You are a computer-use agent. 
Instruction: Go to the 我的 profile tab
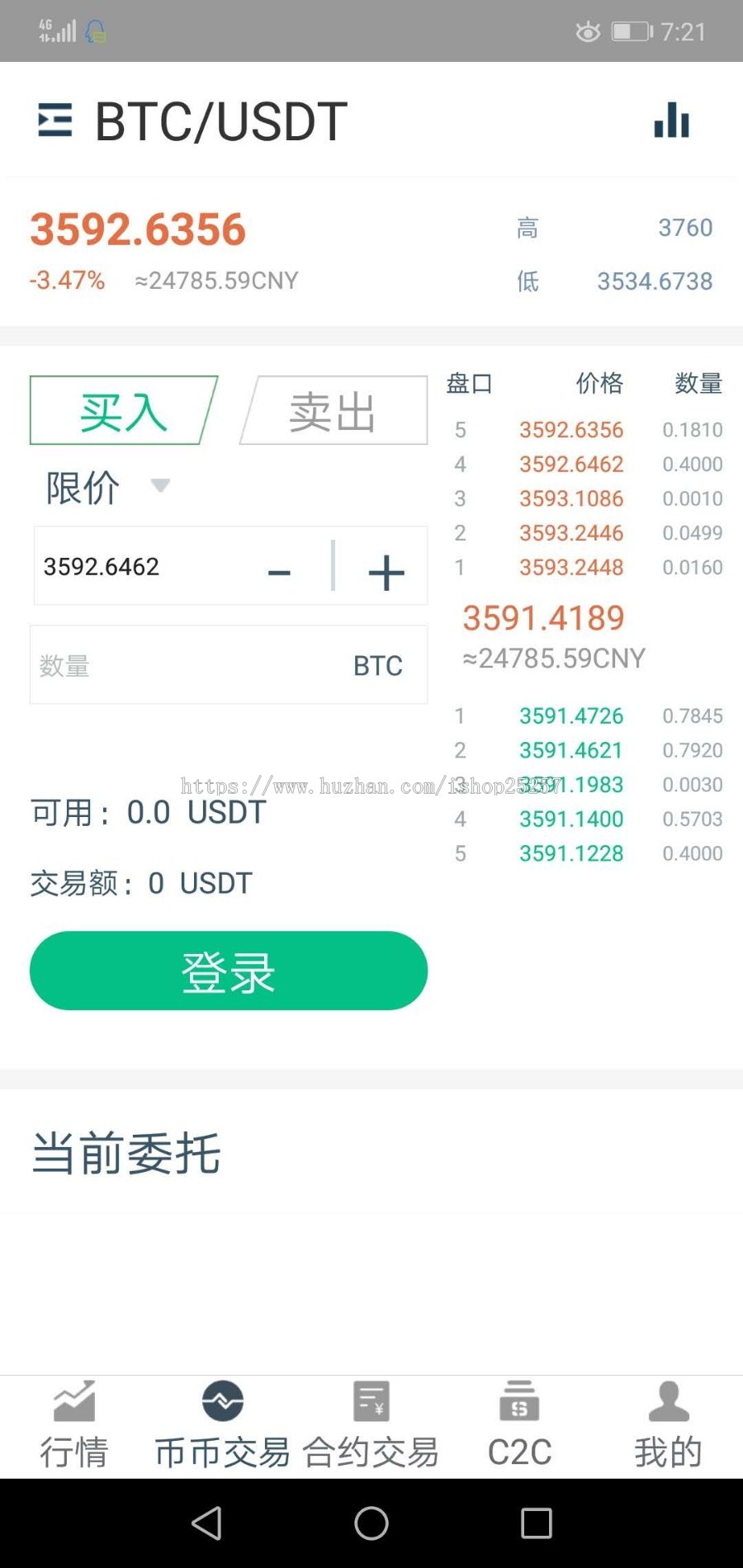[x=669, y=1425]
